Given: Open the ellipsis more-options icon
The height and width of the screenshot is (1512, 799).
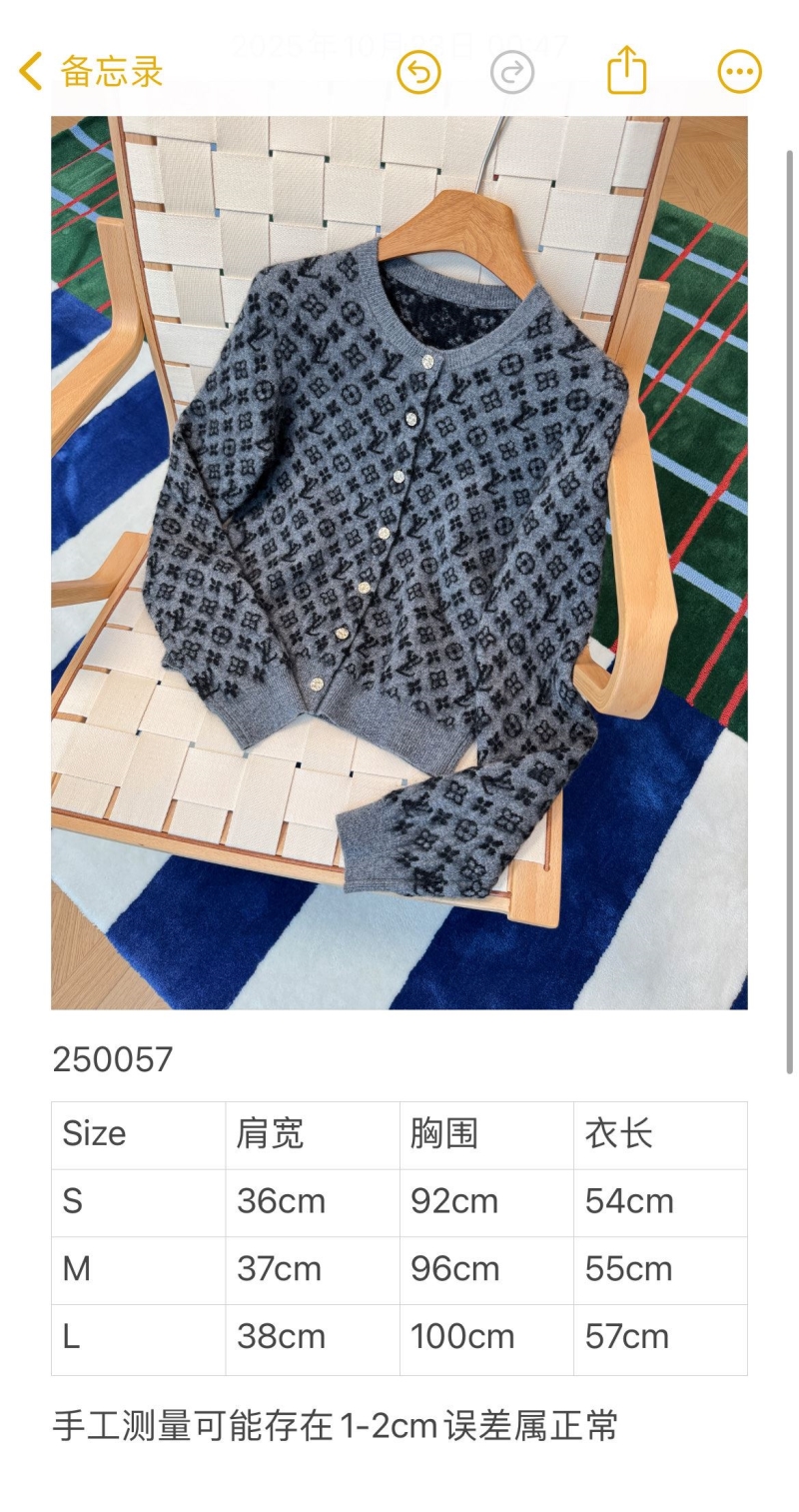Looking at the screenshot, I should [x=739, y=71].
